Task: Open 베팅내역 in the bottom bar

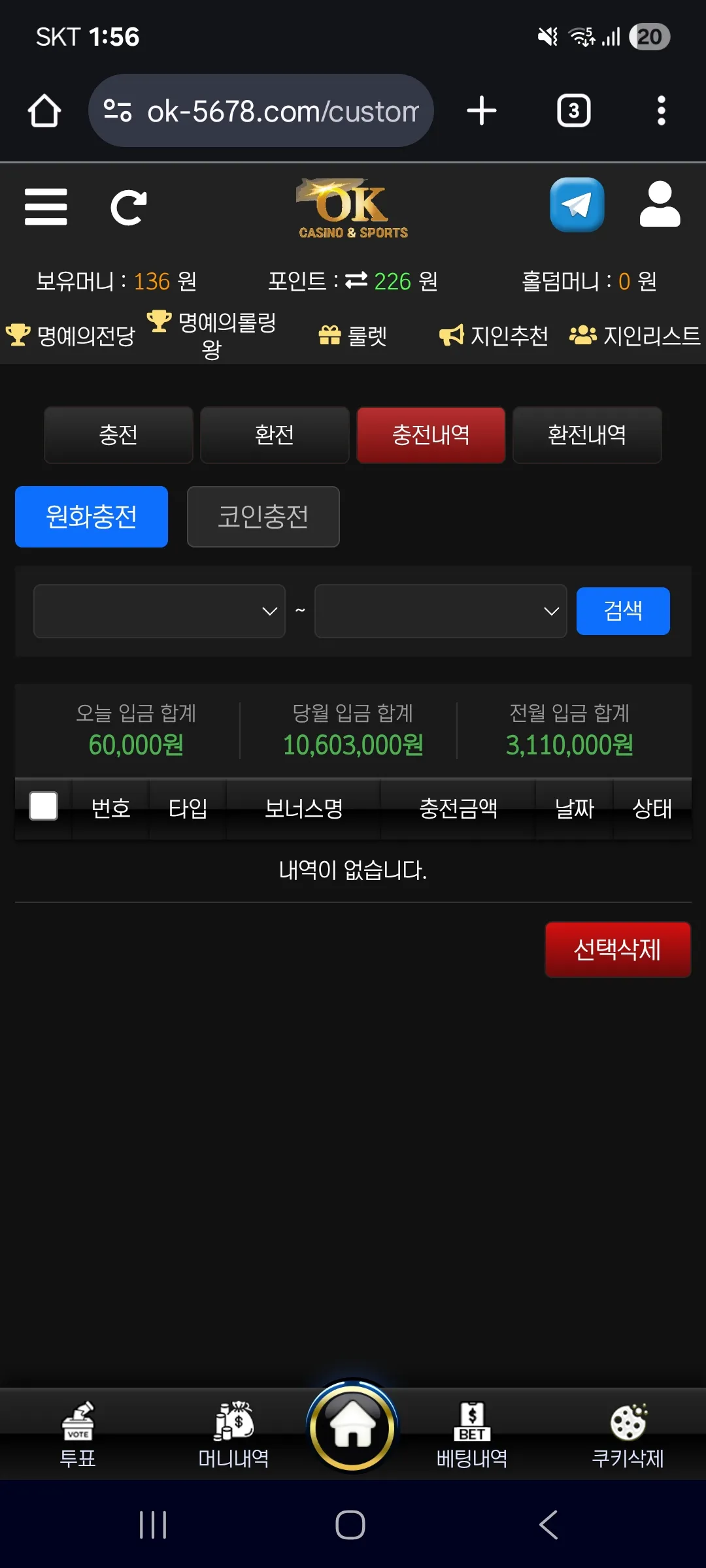Action: (472, 1435)
